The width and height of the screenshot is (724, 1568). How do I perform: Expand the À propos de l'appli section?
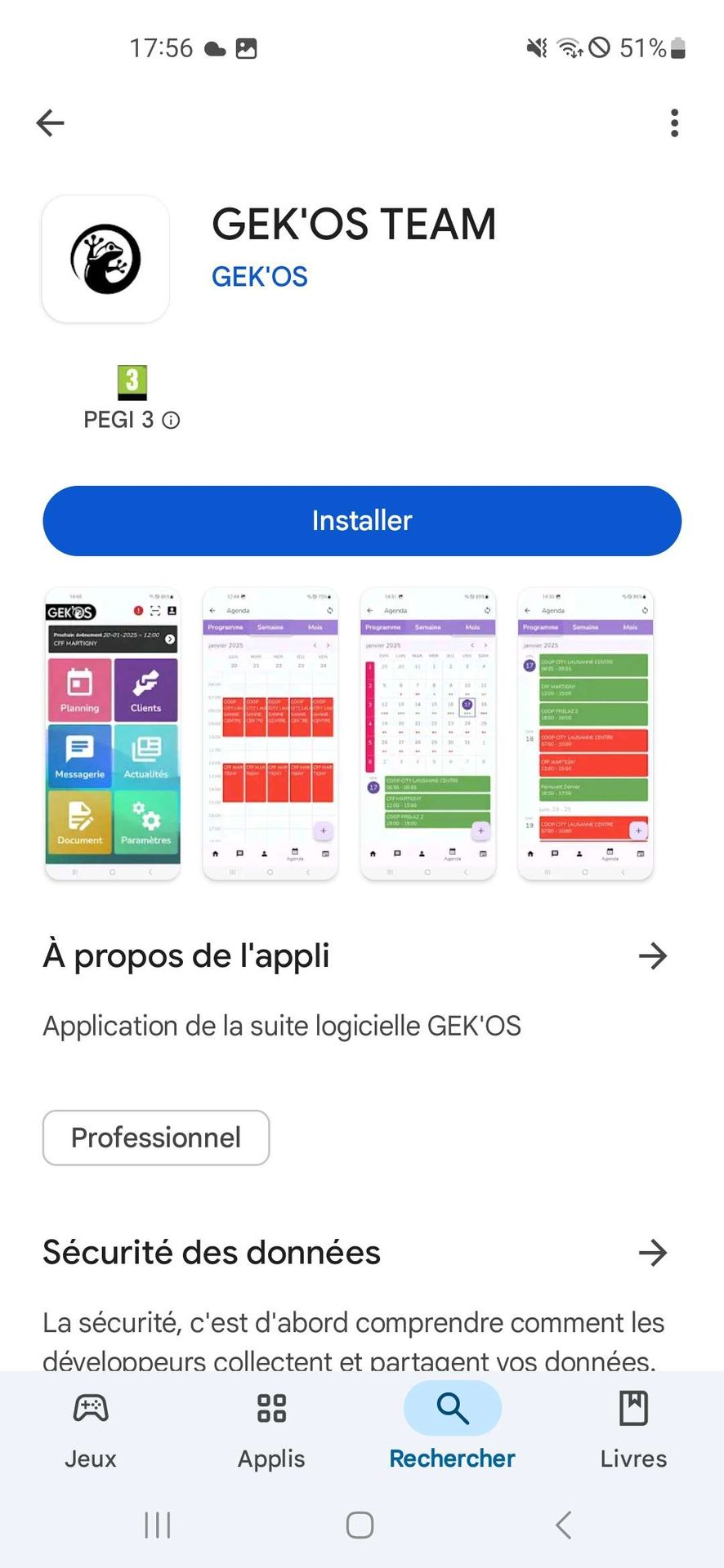652,955
